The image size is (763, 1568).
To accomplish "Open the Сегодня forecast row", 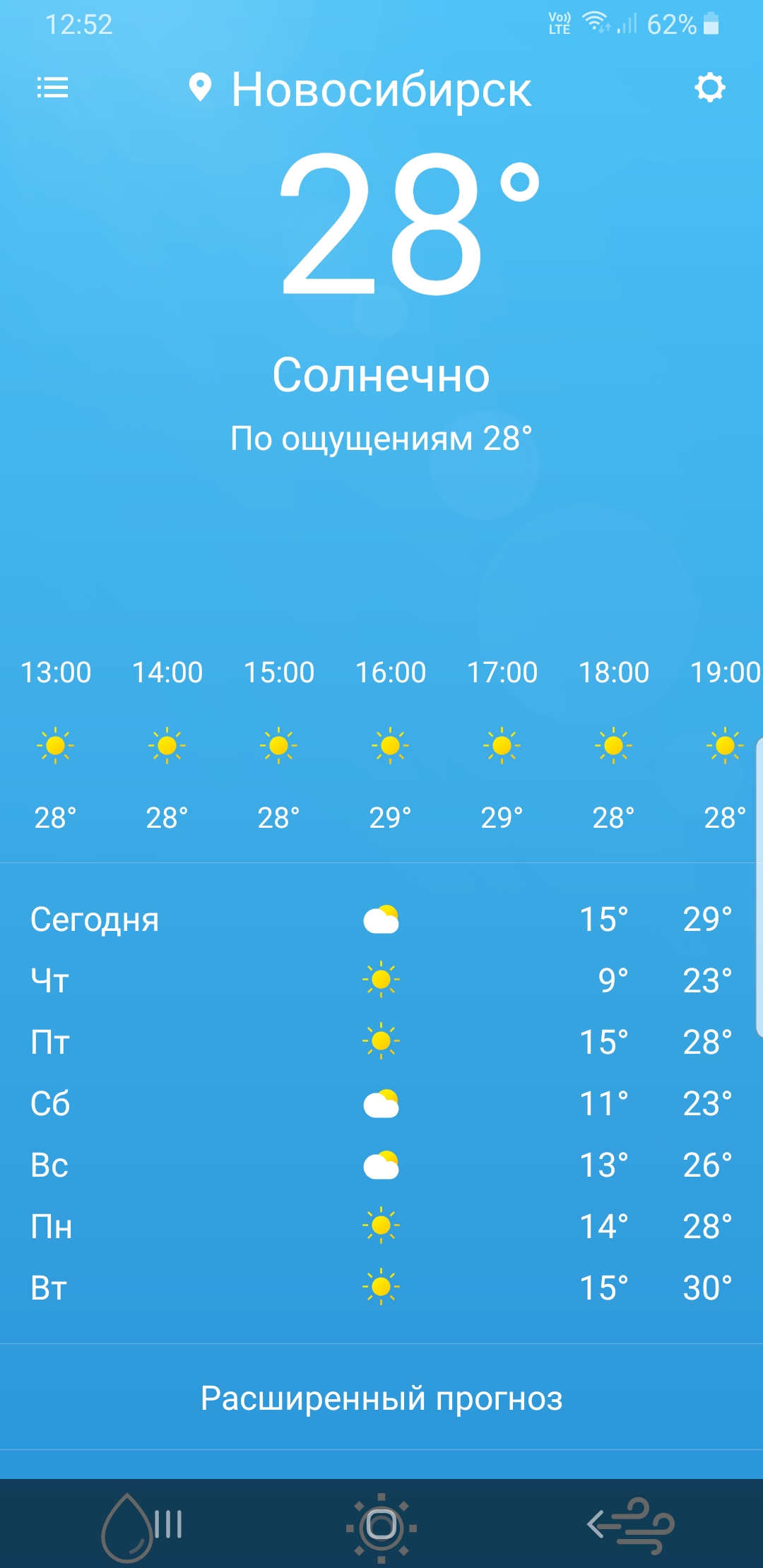I will click(381, 920).
